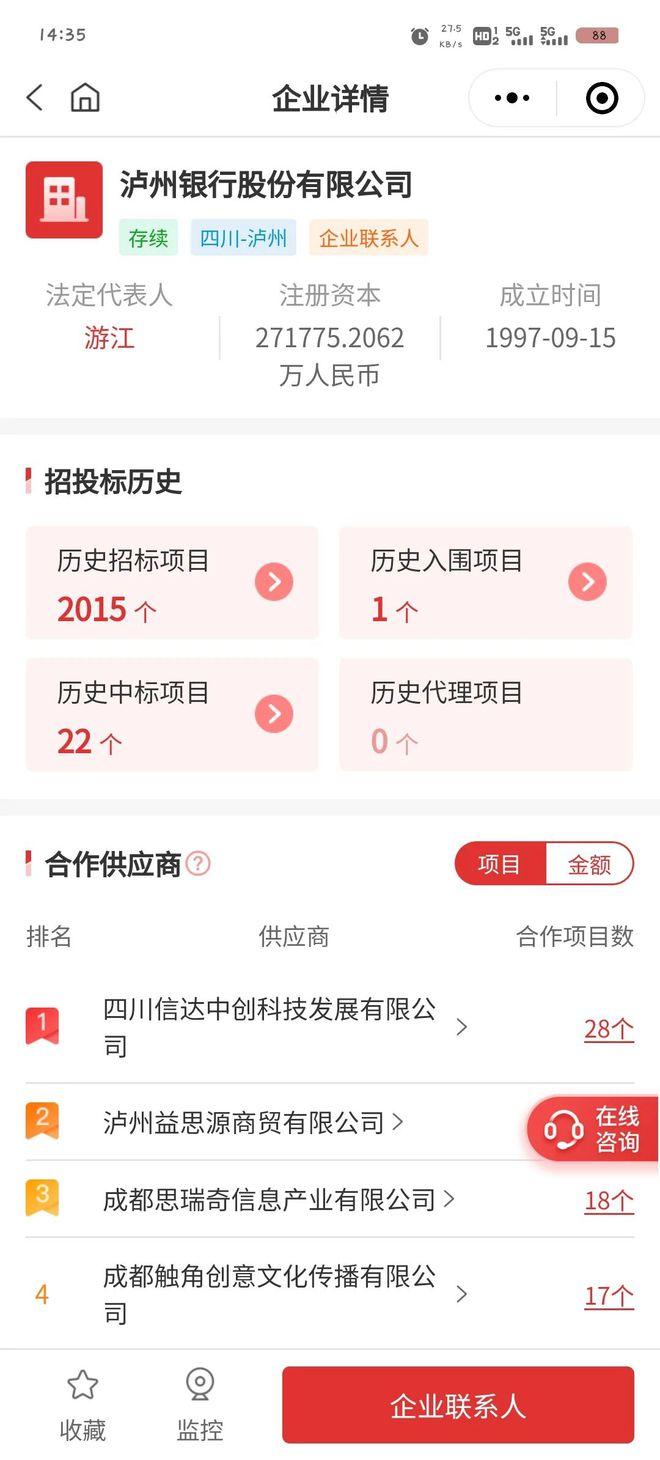
Task: Close the mini program with circle icon
Action: tap(601, 98)
